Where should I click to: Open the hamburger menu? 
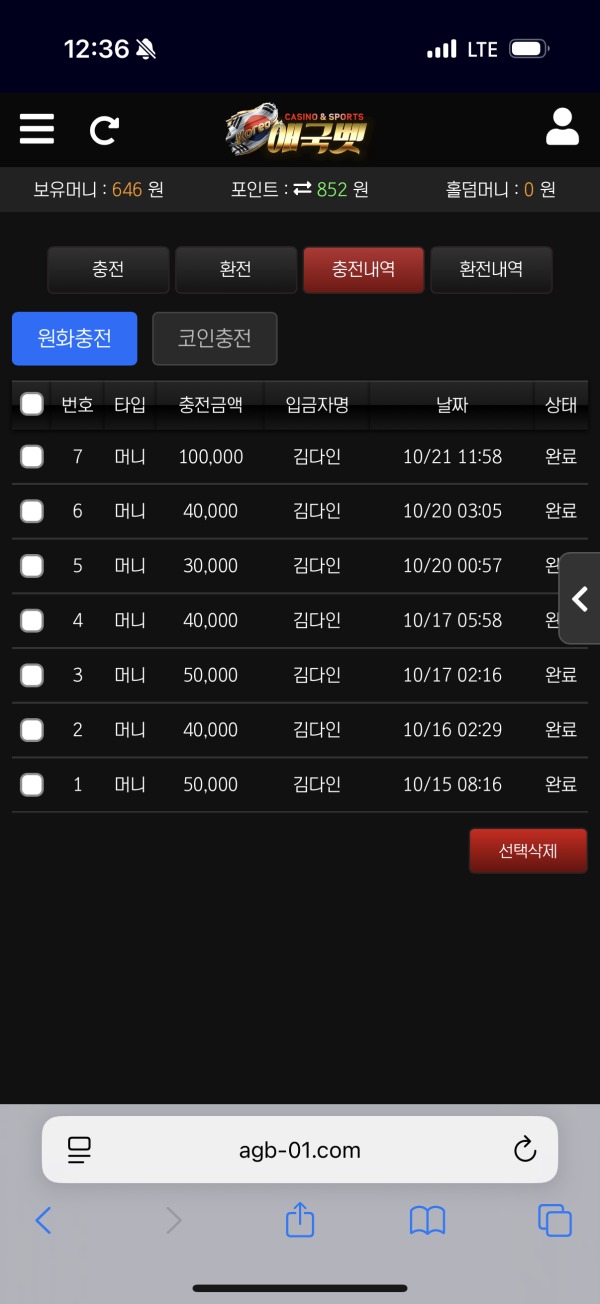coord(37,129)
